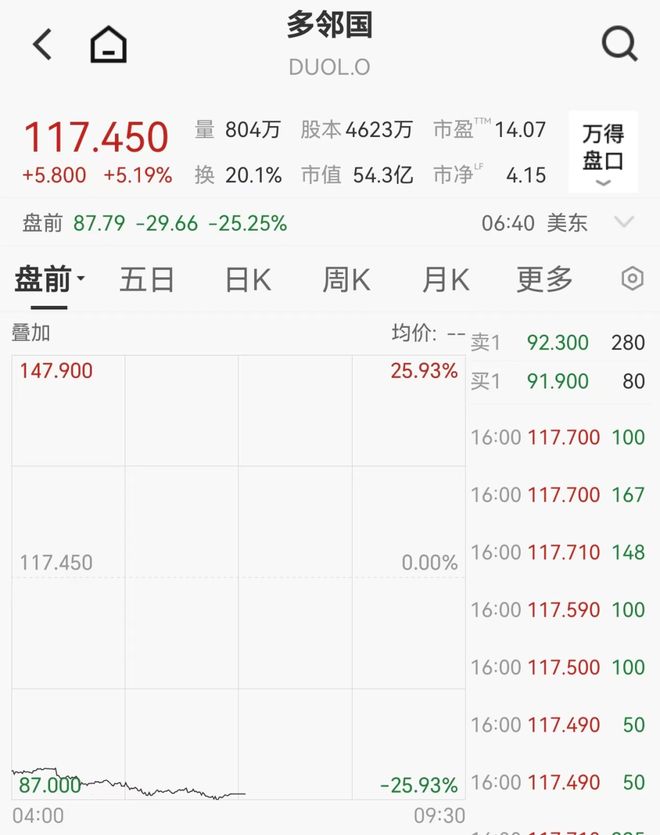Screen dimensions: 660x835
Task: Switch to the 五日 chart tab
Action: pyautogui.click(x=147, y=279)
